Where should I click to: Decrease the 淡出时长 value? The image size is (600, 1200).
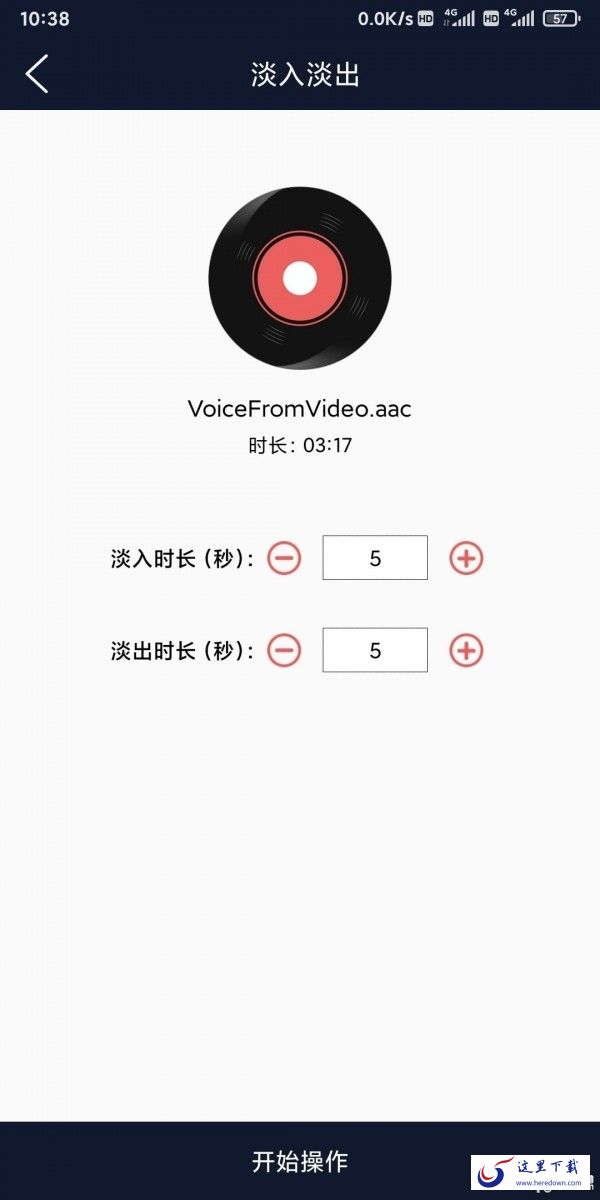(x=284, y=651)
